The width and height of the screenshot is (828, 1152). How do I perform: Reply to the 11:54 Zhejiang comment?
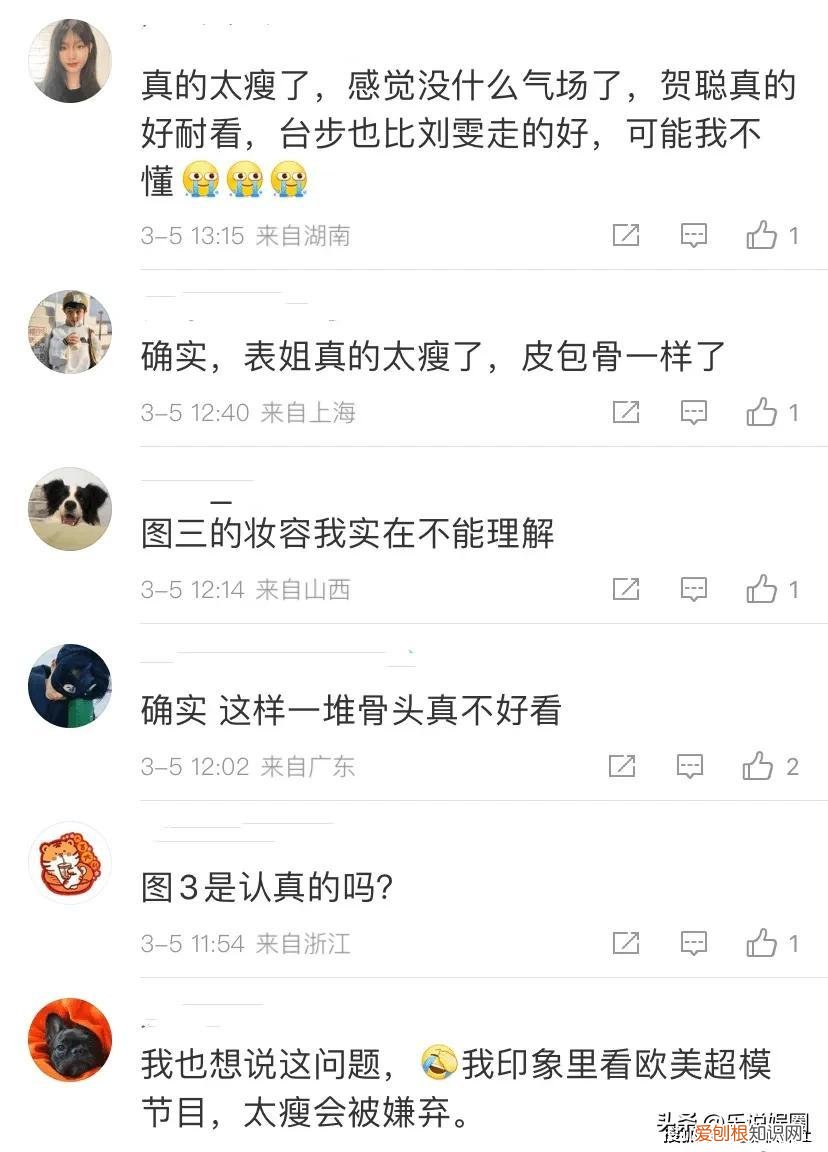[x=693, y=942]
